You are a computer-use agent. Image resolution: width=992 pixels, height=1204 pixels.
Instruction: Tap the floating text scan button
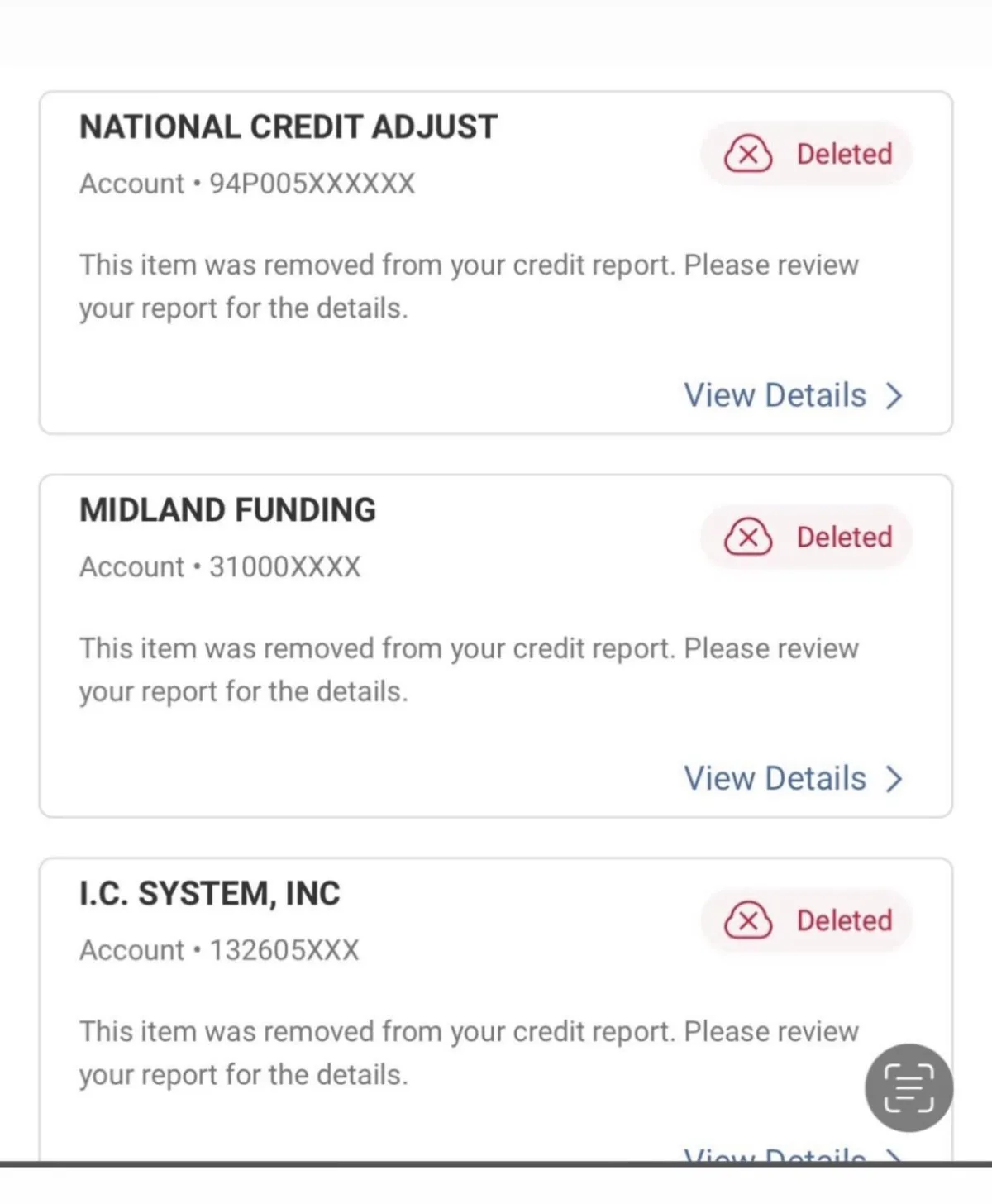tap(909, 1087)
